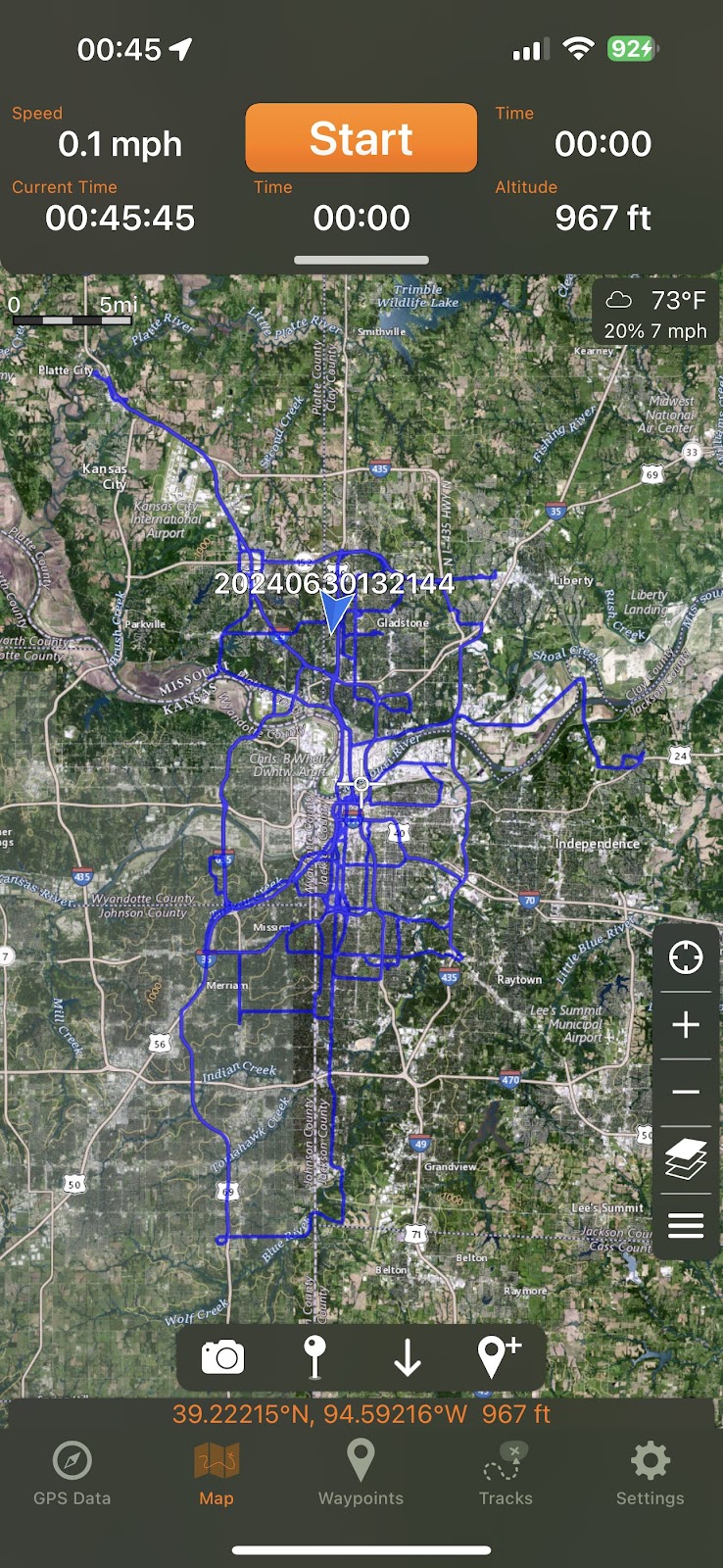The width and height of the screenshot is (723, 1568).
Task: Open the weather widget showing 73°F
Action: 655,314
